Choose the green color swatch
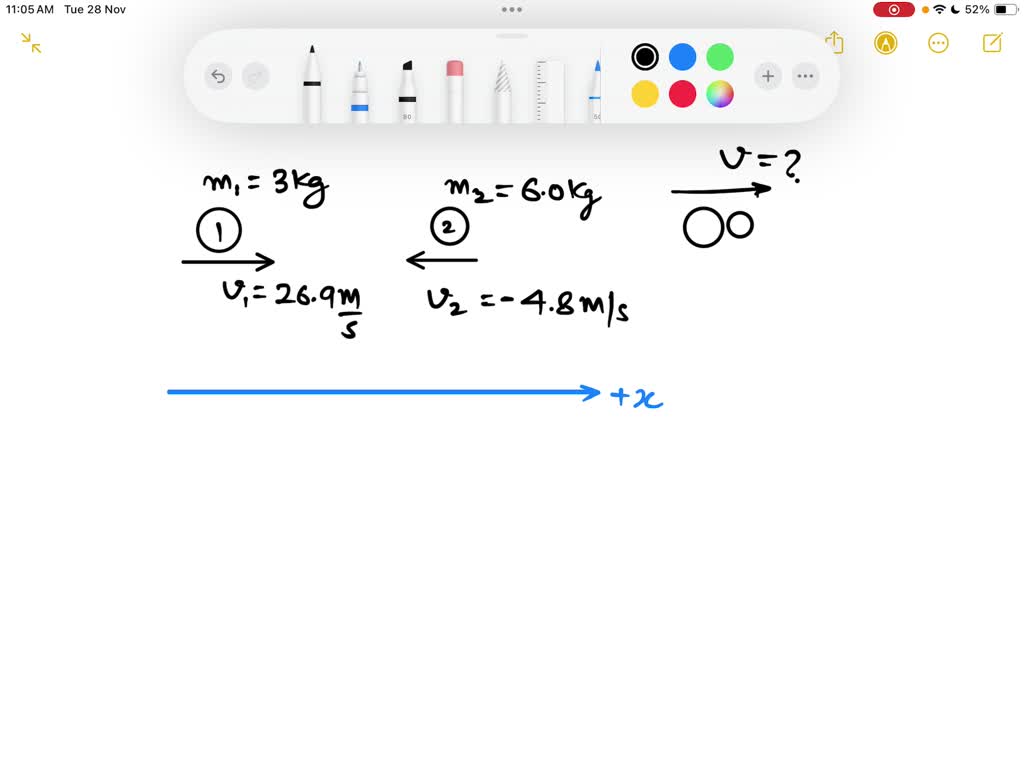Screen dimensions: 1024x768 tap(720, 57)
